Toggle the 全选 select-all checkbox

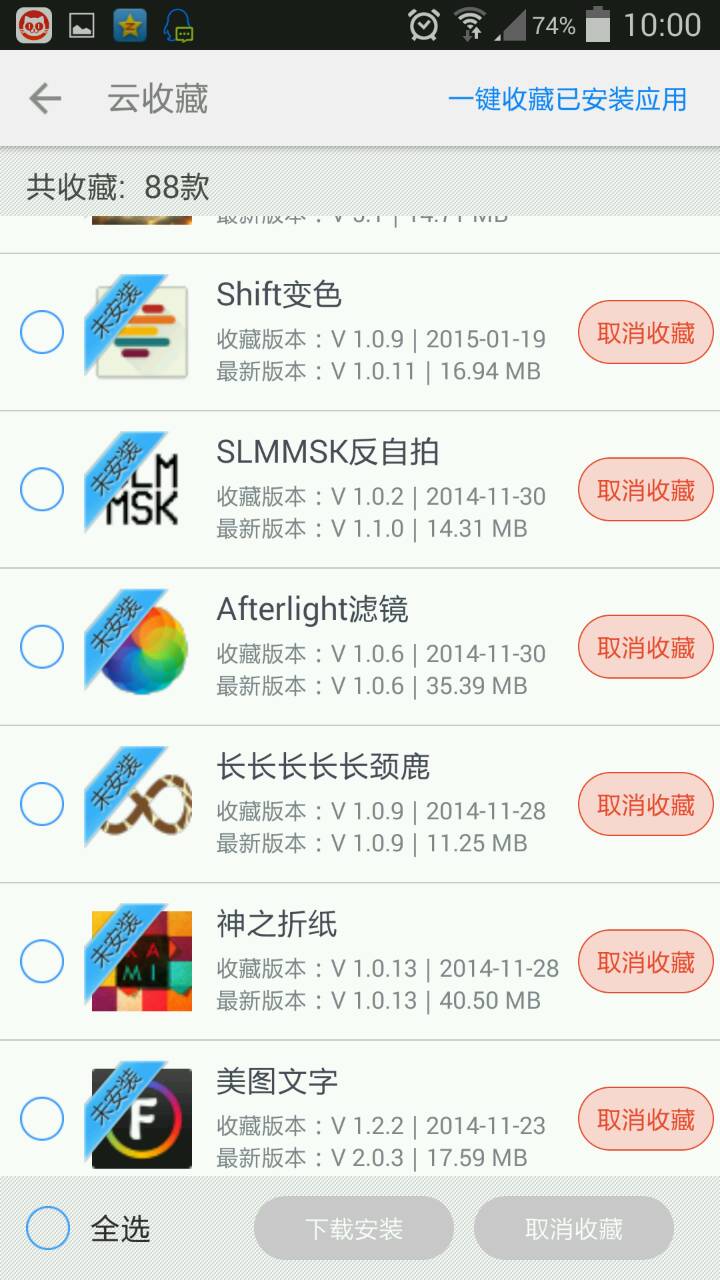tap(48, 1228)
